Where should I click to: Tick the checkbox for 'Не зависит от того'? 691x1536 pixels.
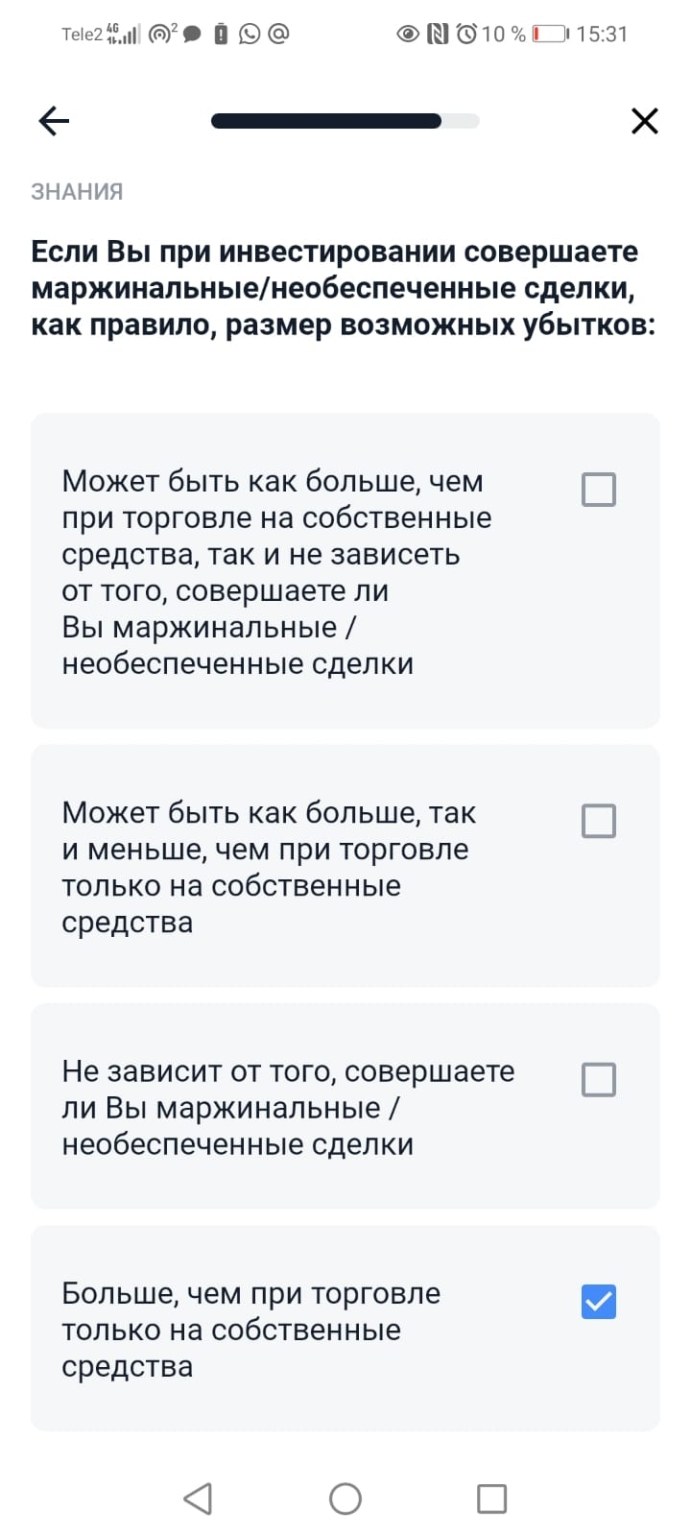coord(598,1080)
